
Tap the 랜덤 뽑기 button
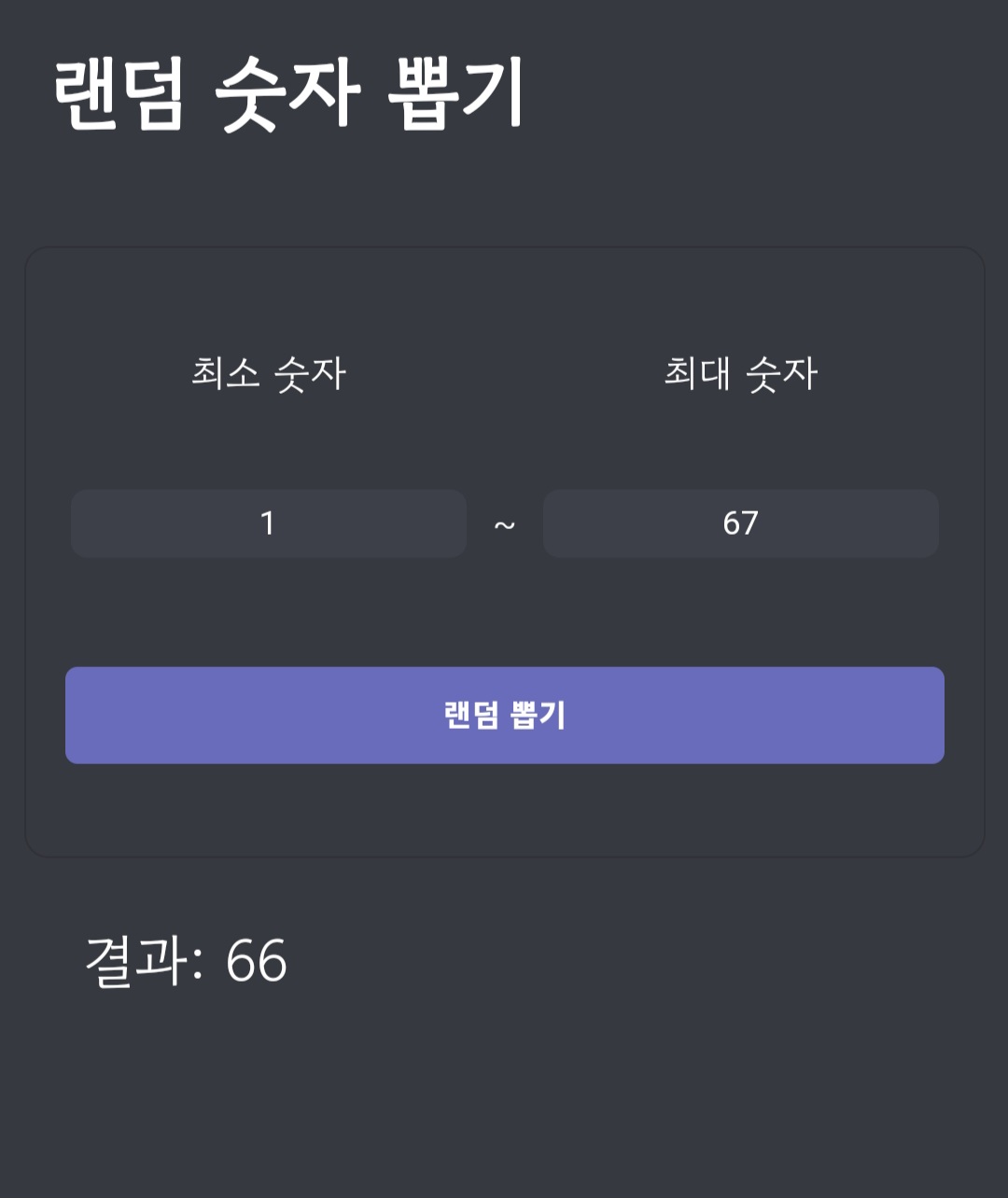pyautogui.click(x=504, y=716)
